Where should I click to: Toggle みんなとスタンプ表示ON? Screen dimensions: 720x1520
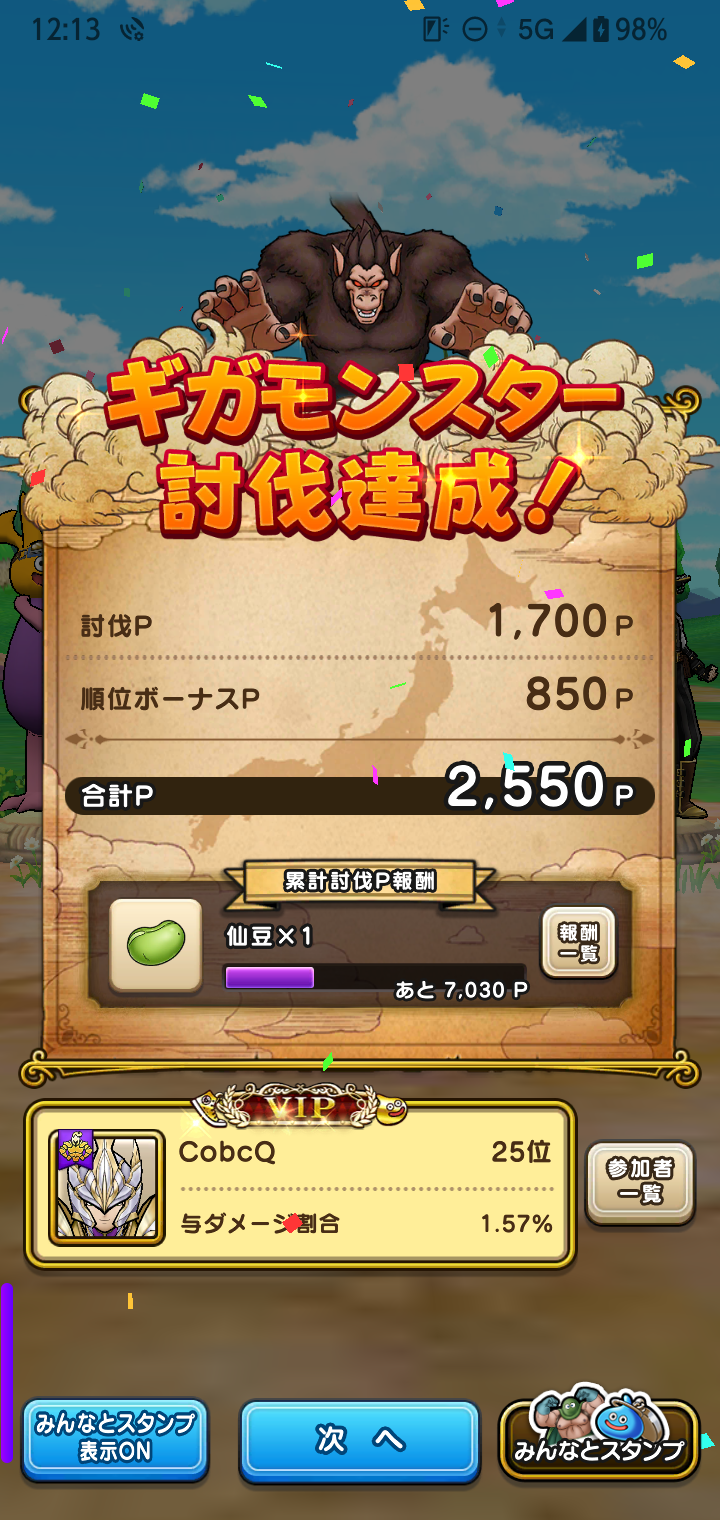(115, 1439)
